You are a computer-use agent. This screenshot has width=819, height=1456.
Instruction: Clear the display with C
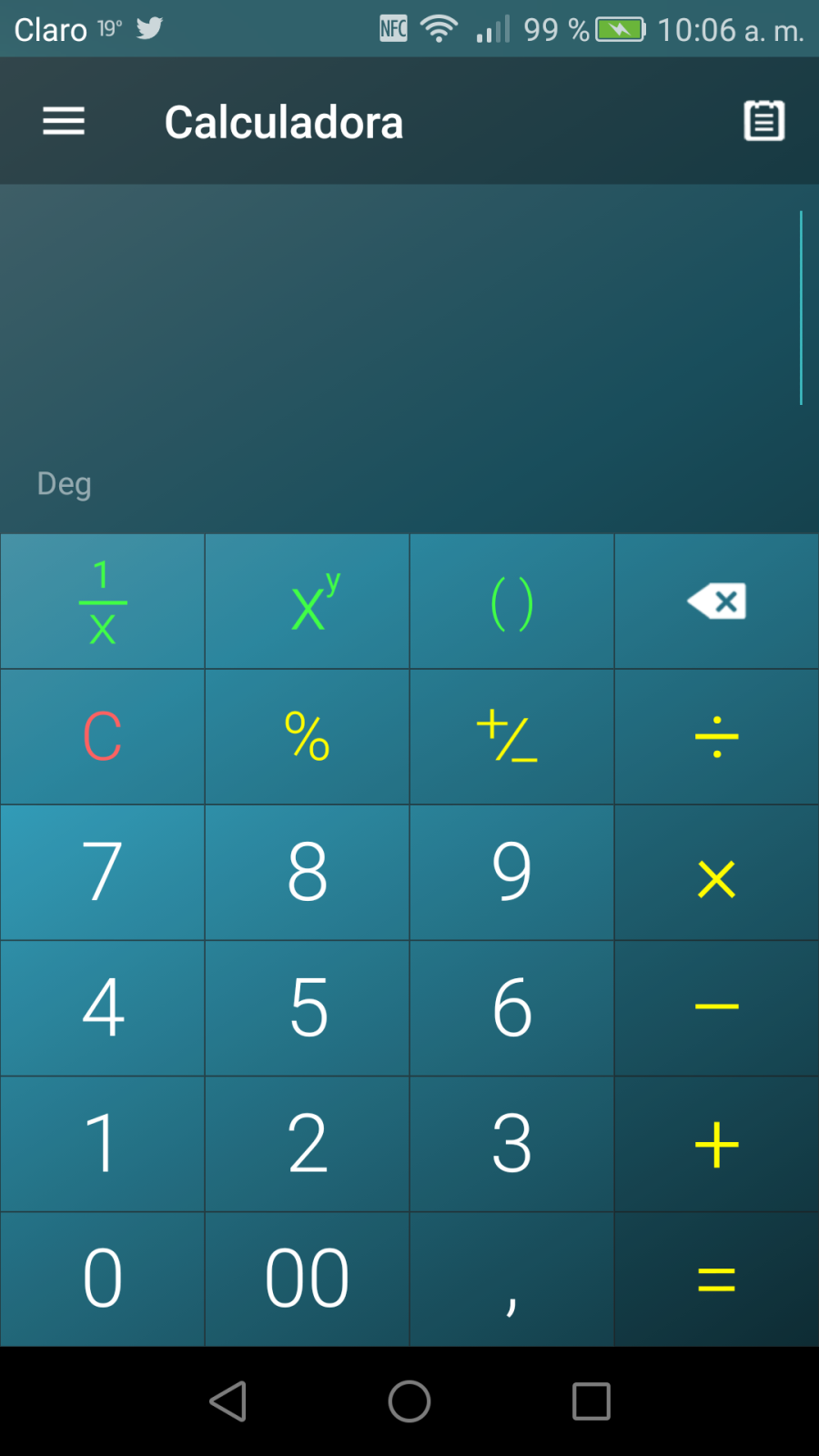(103, 736)
